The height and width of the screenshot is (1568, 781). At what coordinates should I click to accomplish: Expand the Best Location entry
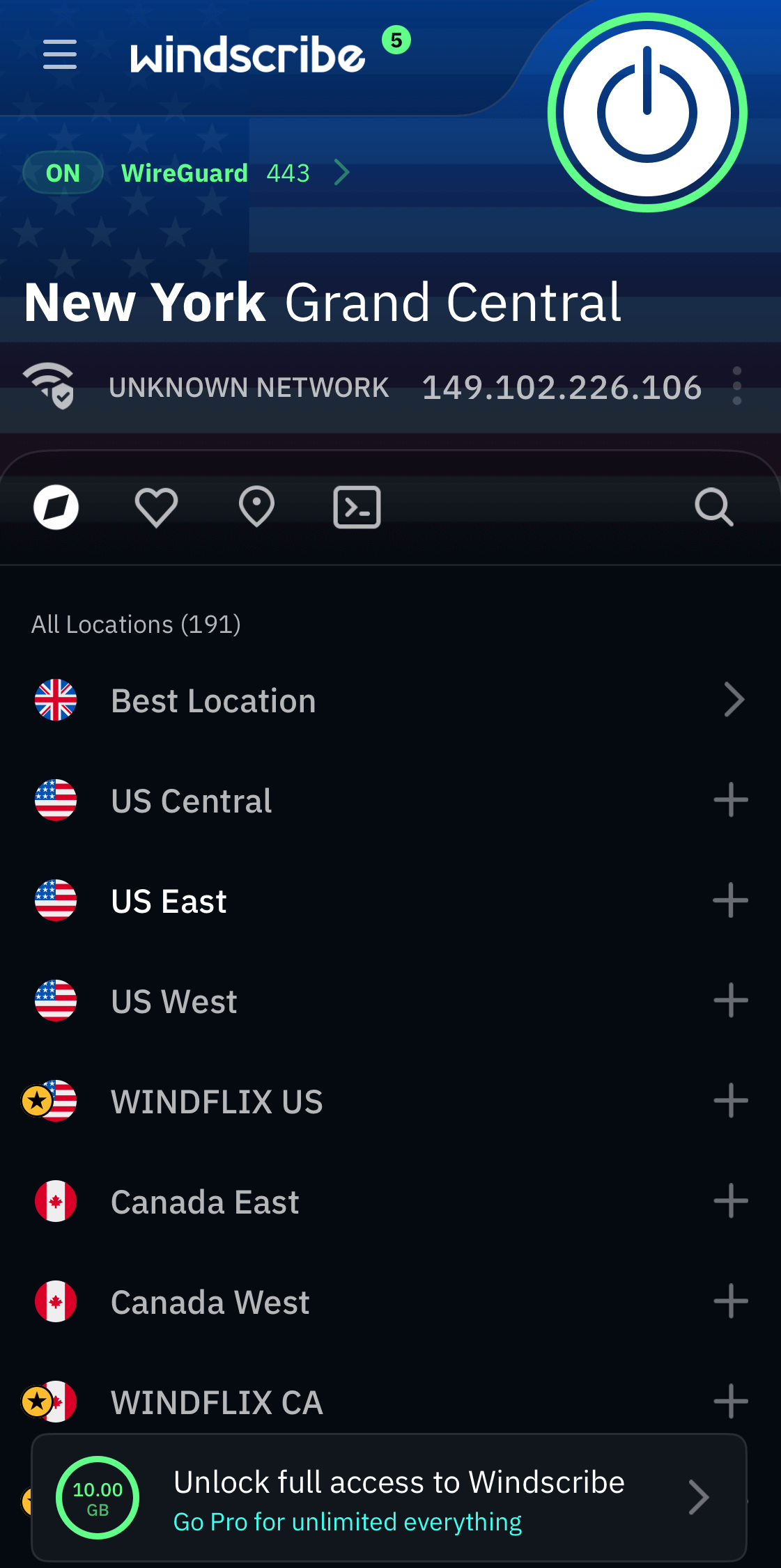(x=734, y=700)
